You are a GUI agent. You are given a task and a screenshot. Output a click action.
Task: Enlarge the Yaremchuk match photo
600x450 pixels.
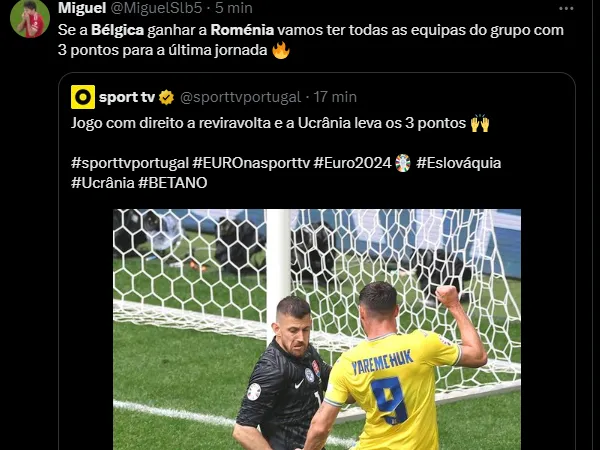[316, 330]
